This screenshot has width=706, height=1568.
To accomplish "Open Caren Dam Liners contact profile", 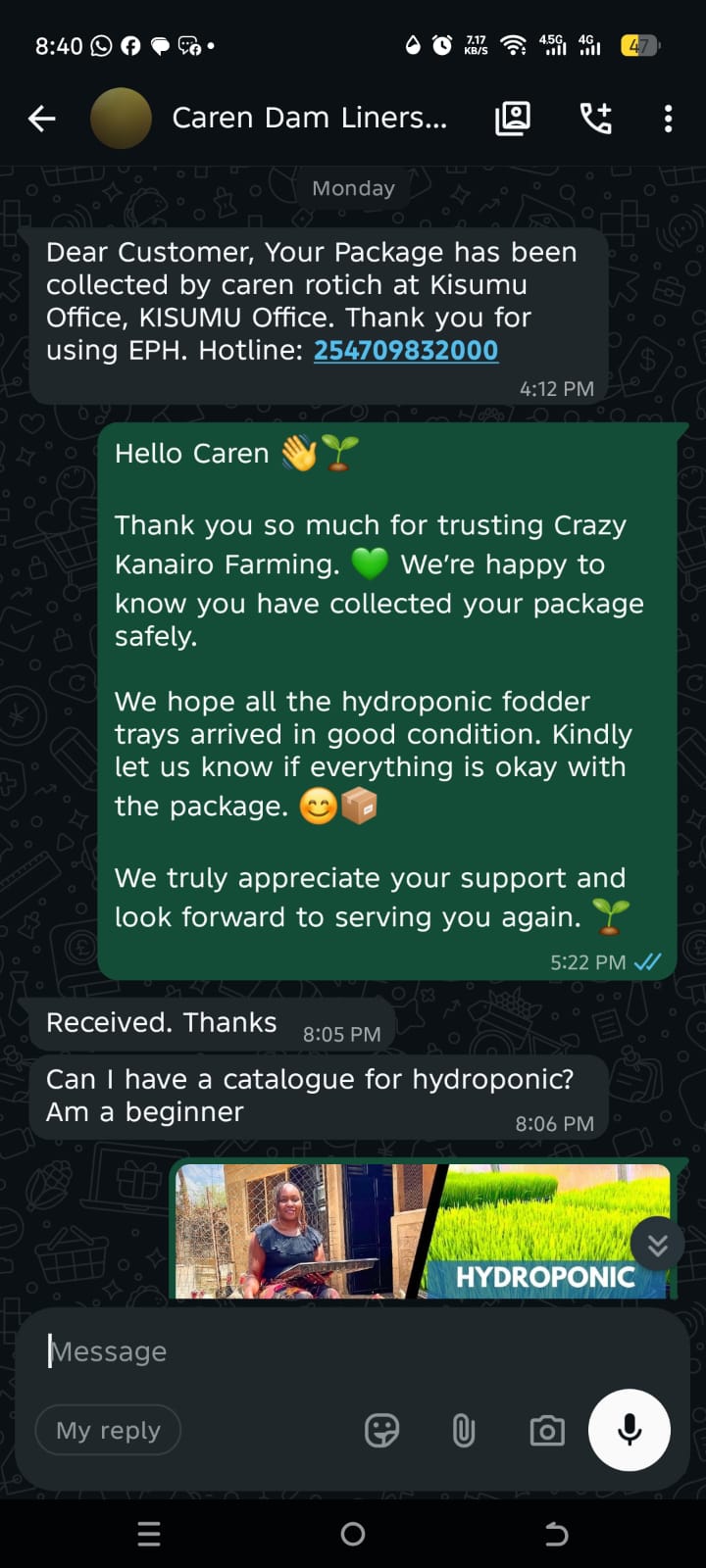I will (309, 119).
